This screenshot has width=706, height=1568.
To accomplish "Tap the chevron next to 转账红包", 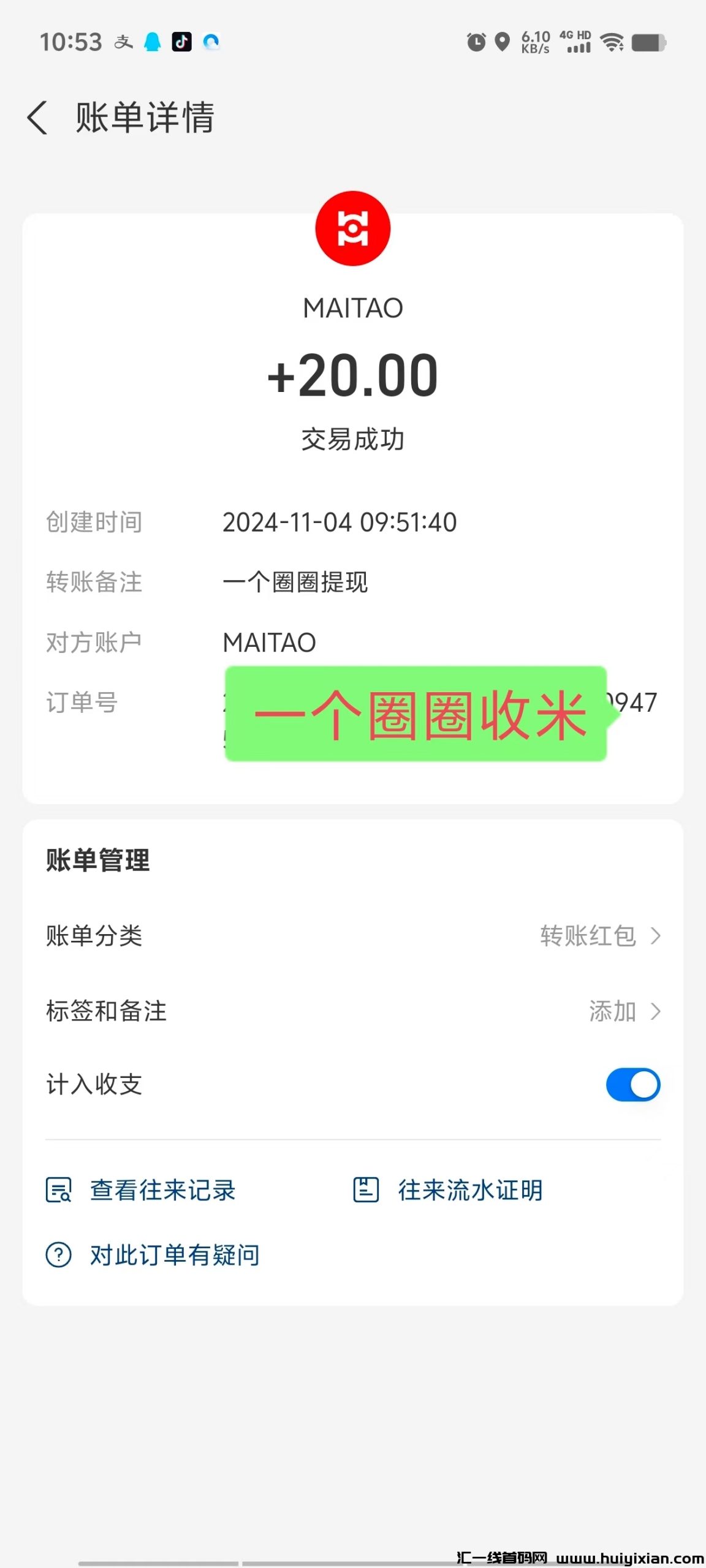I will 656,935.
